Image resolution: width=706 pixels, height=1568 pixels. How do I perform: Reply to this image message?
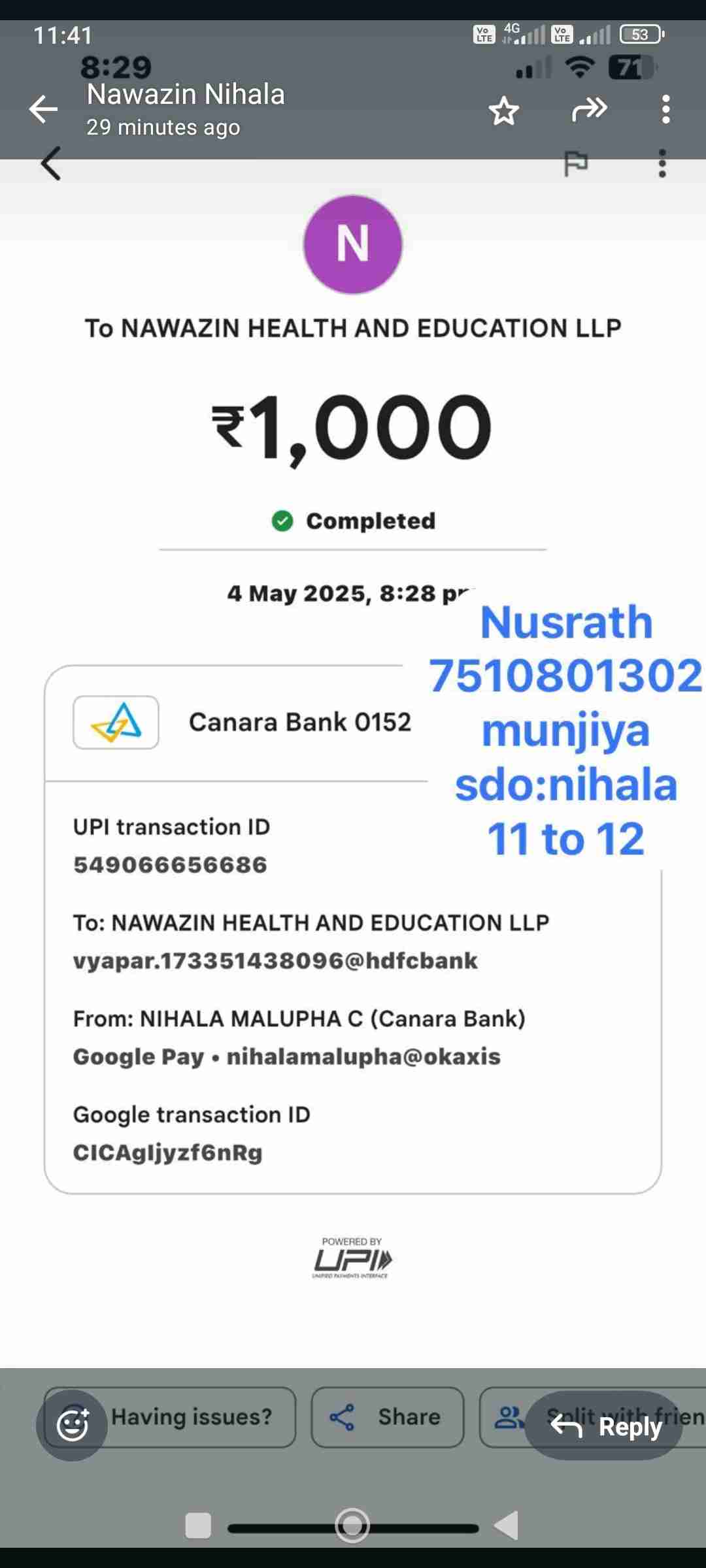click(x=604, y=1426)
